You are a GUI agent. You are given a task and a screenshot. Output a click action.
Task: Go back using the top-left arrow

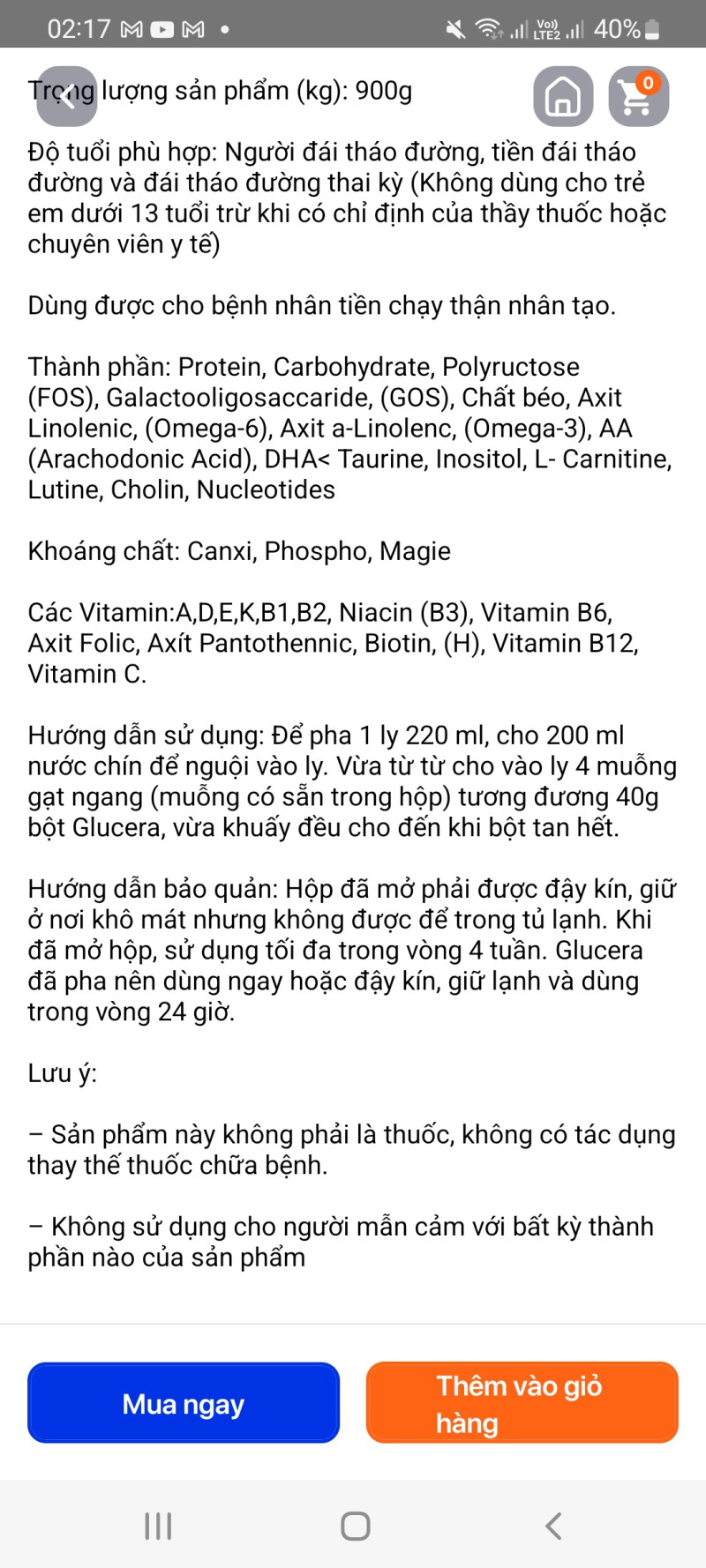pyautogui.click(x=66, y=96)
